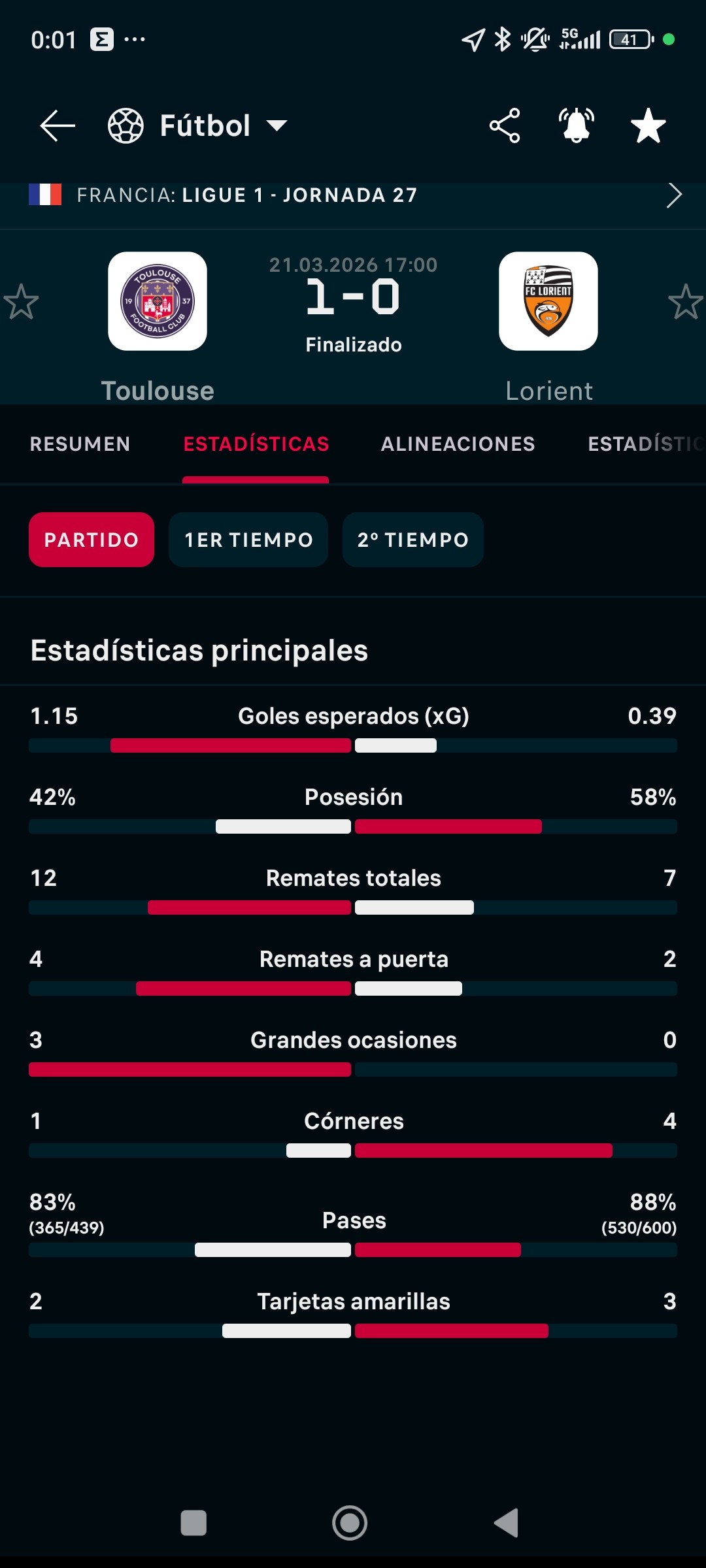Viewport: 706px width, 1568px height.
Task: Tap the system home button
Action: (350, 1523)
